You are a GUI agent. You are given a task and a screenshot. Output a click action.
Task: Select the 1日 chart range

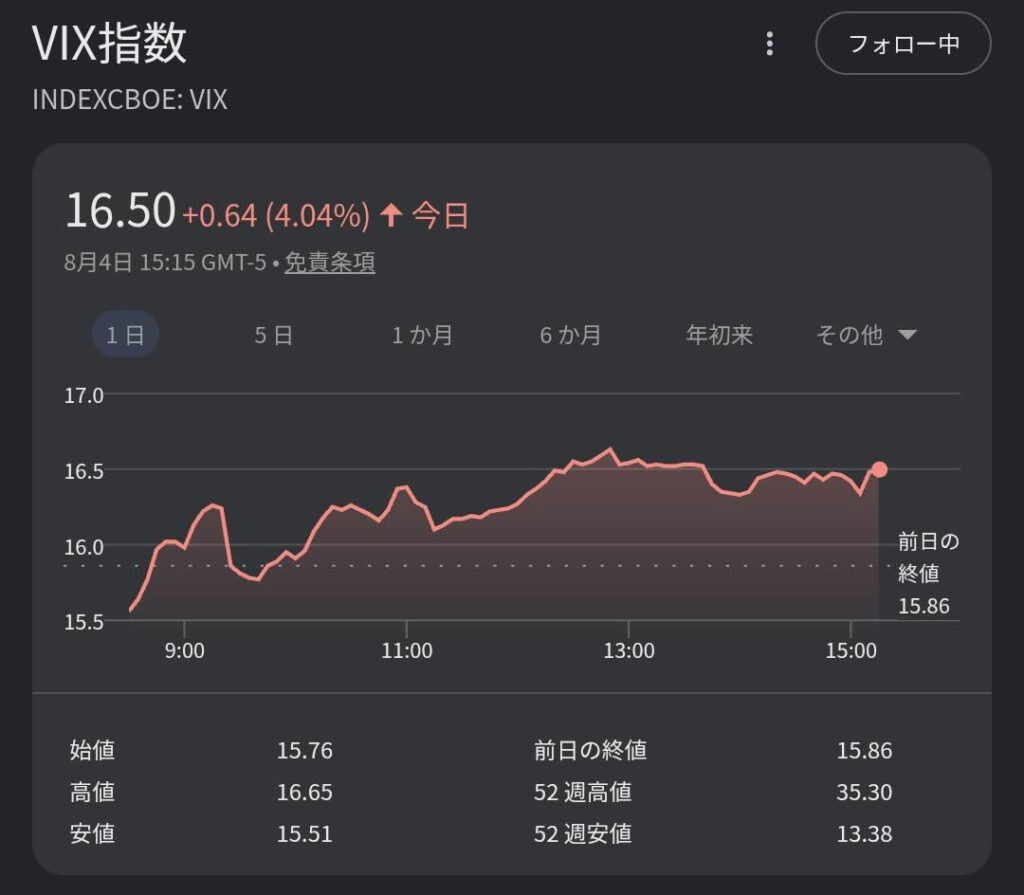click(125, 334)
